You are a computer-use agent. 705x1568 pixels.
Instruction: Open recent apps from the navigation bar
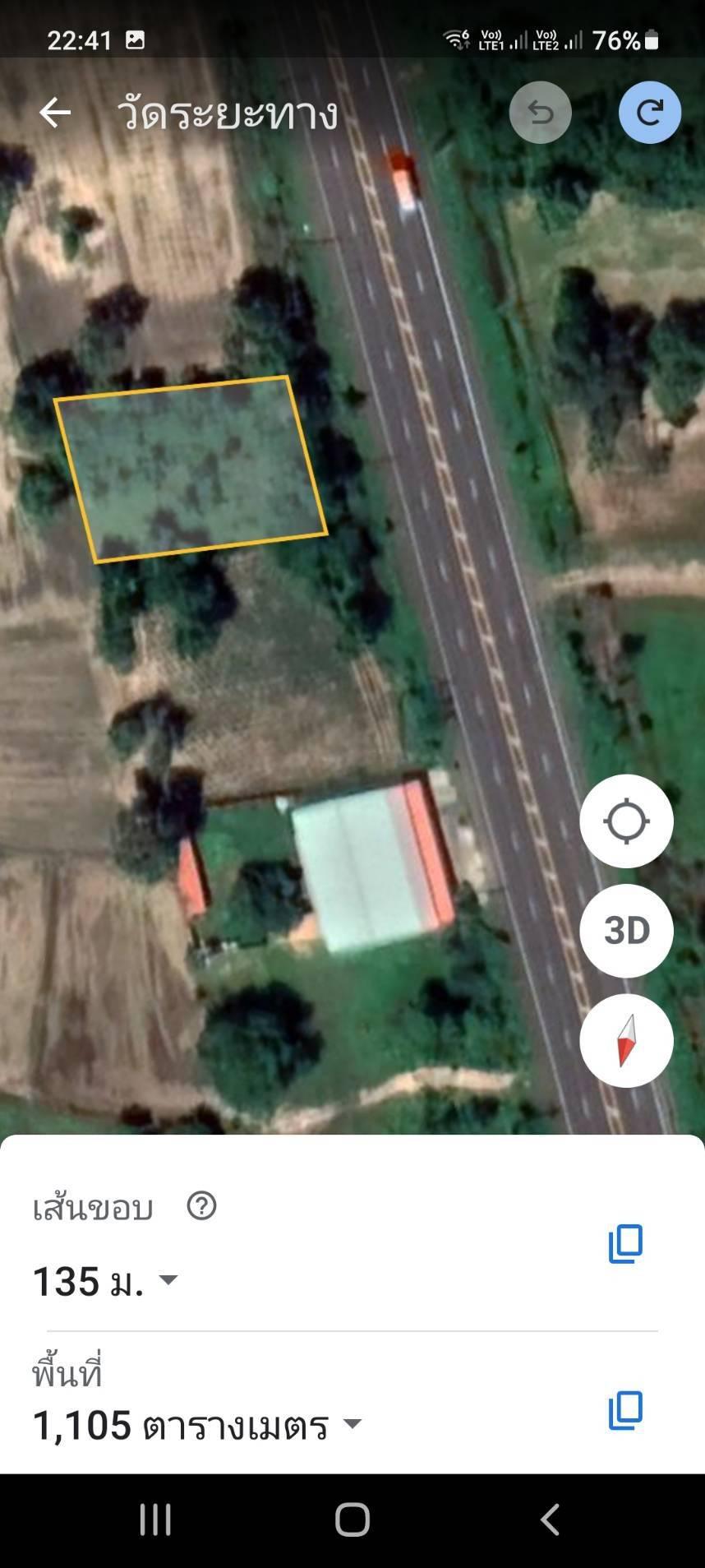[155, 1519]
